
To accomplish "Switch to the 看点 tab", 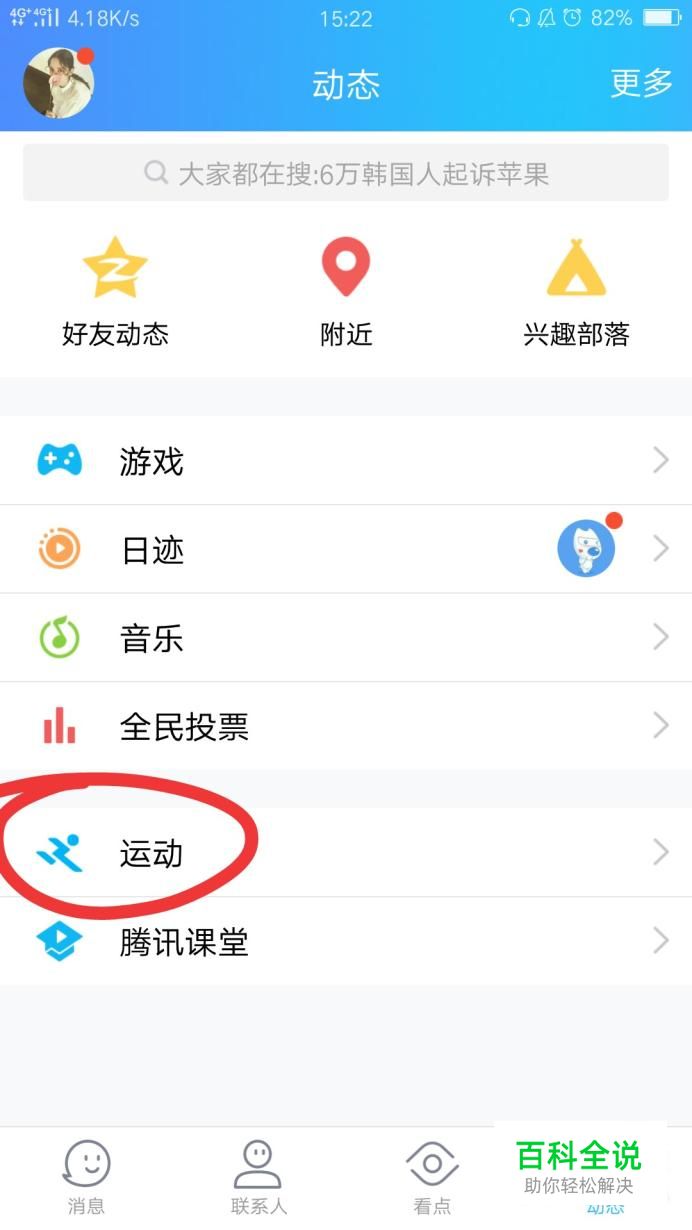I will point(432,1179).
